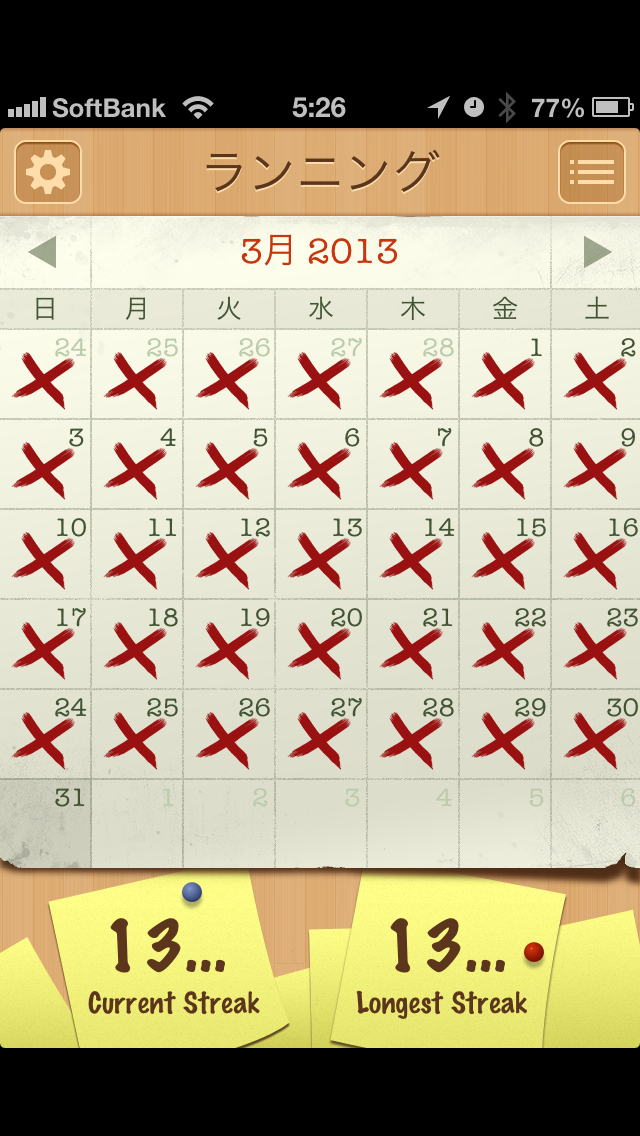Tap the day cell for March 25
This screenshot has width=640, height=1136.
coord(137,735)
